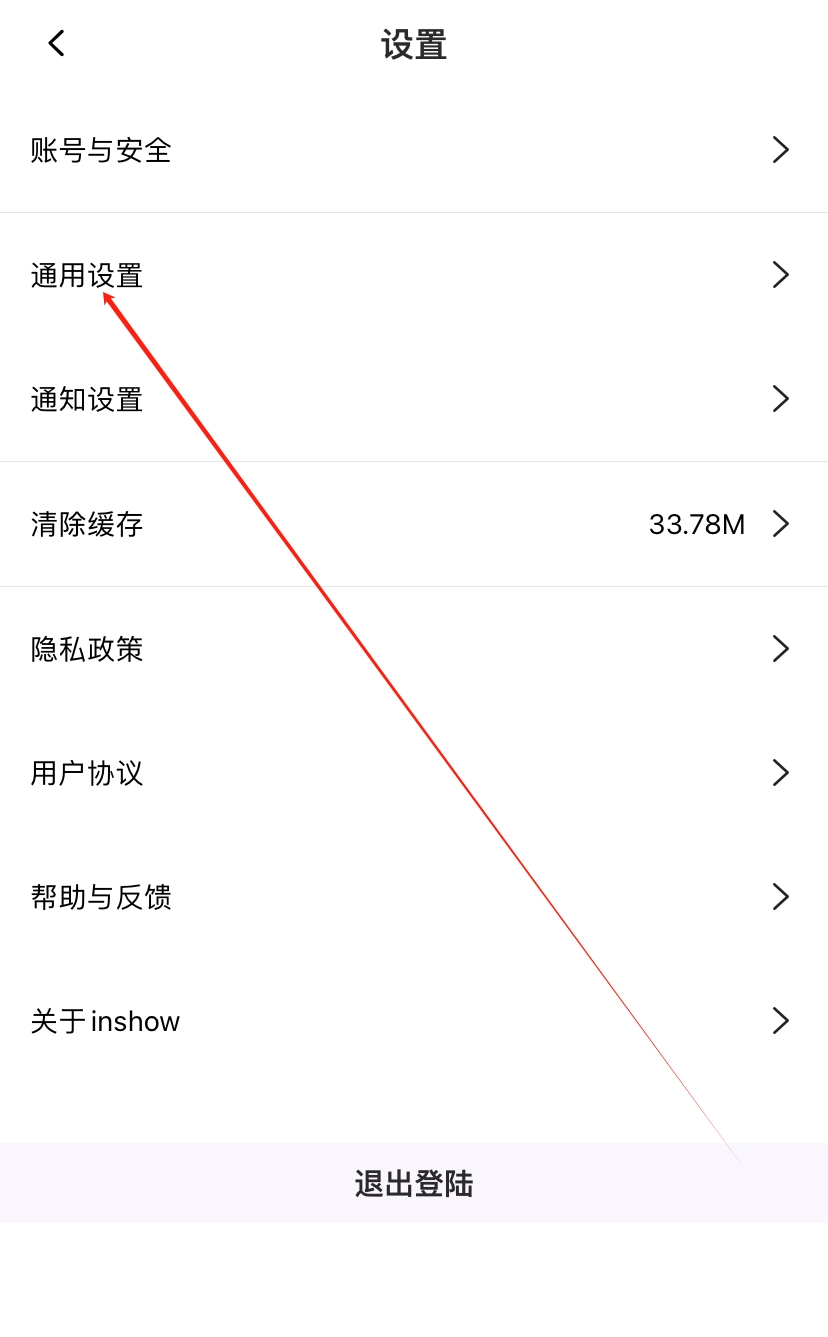The image size is (828, 1337).
Task: Tap the 退出登陆 button
Action: 413,1183
